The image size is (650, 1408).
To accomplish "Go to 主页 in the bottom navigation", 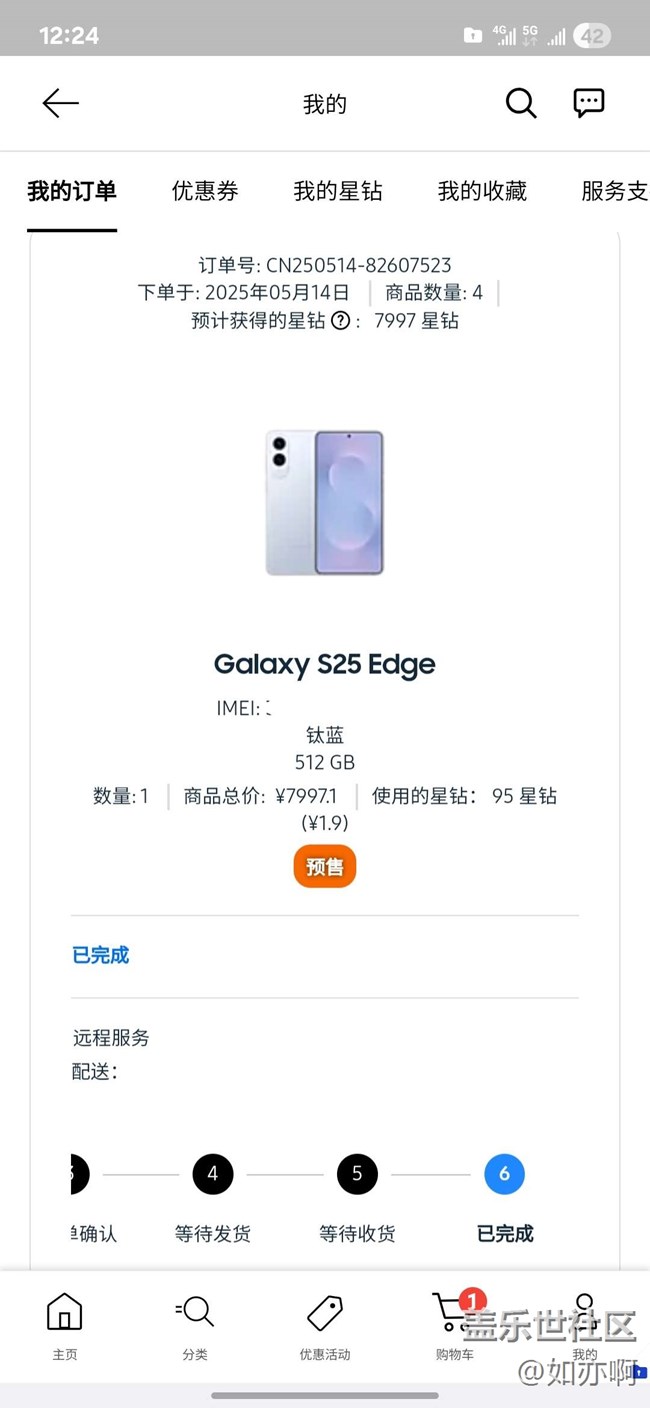I will click(65, 1325).
